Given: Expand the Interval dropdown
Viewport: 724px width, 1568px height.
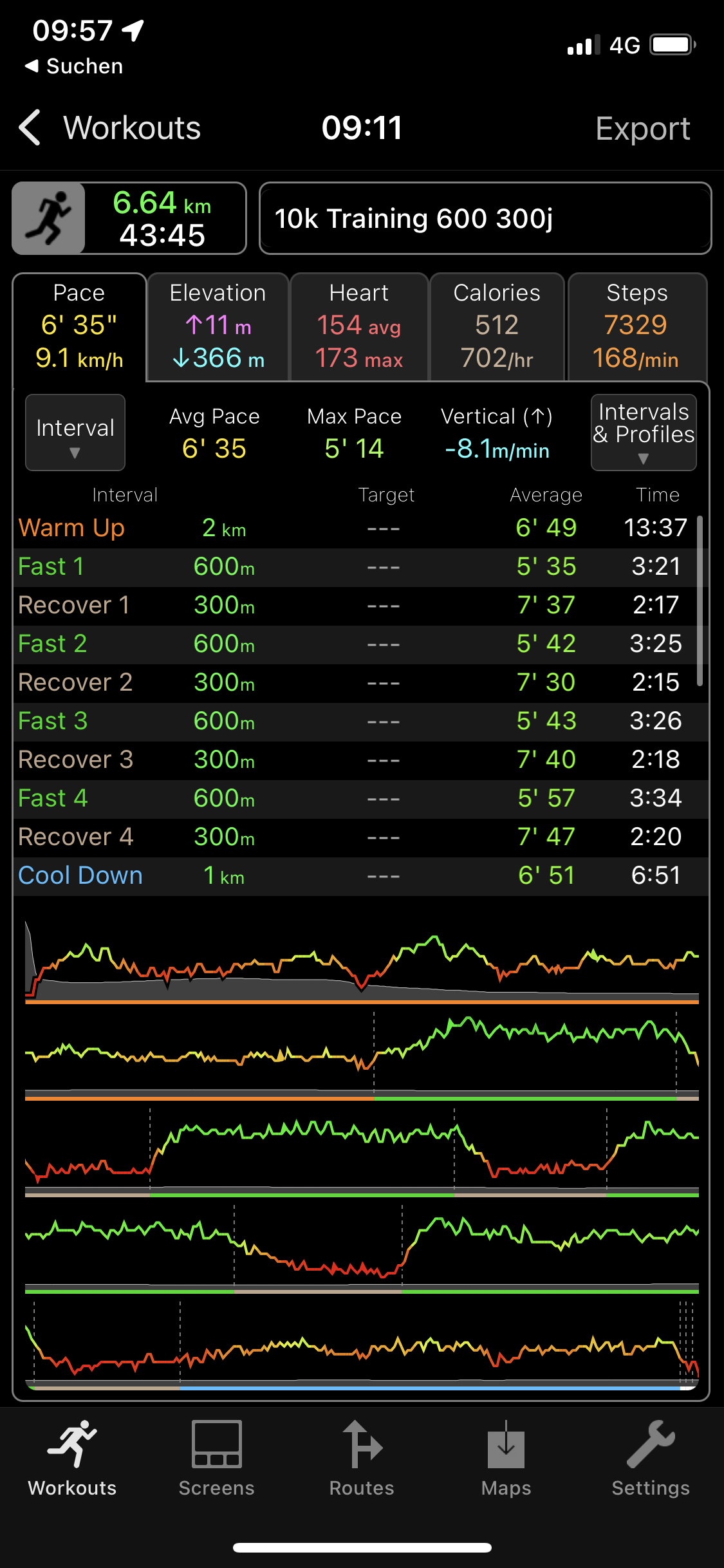Looking at the screenshot, I should click(x=75, y=433).
